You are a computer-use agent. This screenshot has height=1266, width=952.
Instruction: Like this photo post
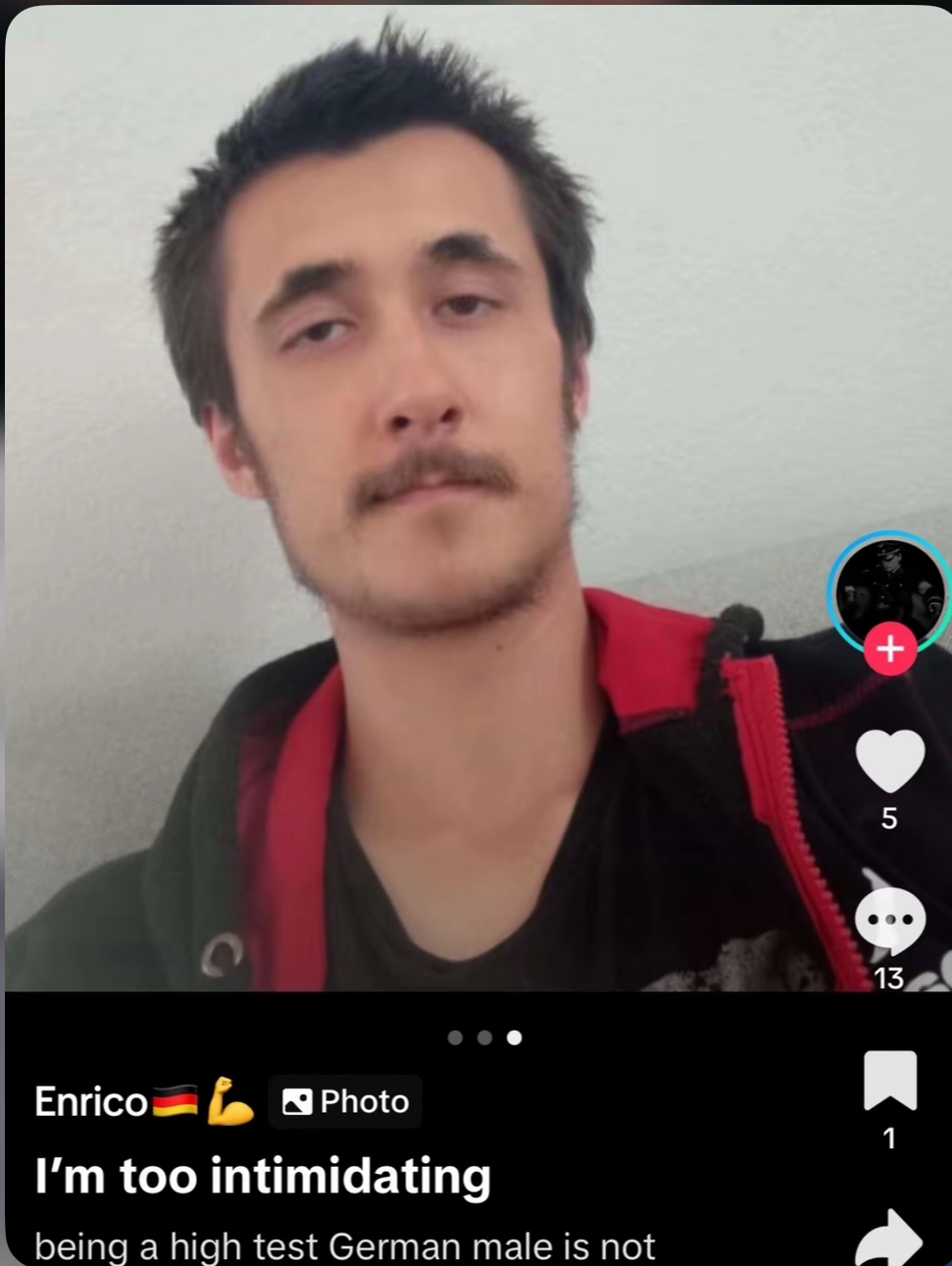(889, 761)
